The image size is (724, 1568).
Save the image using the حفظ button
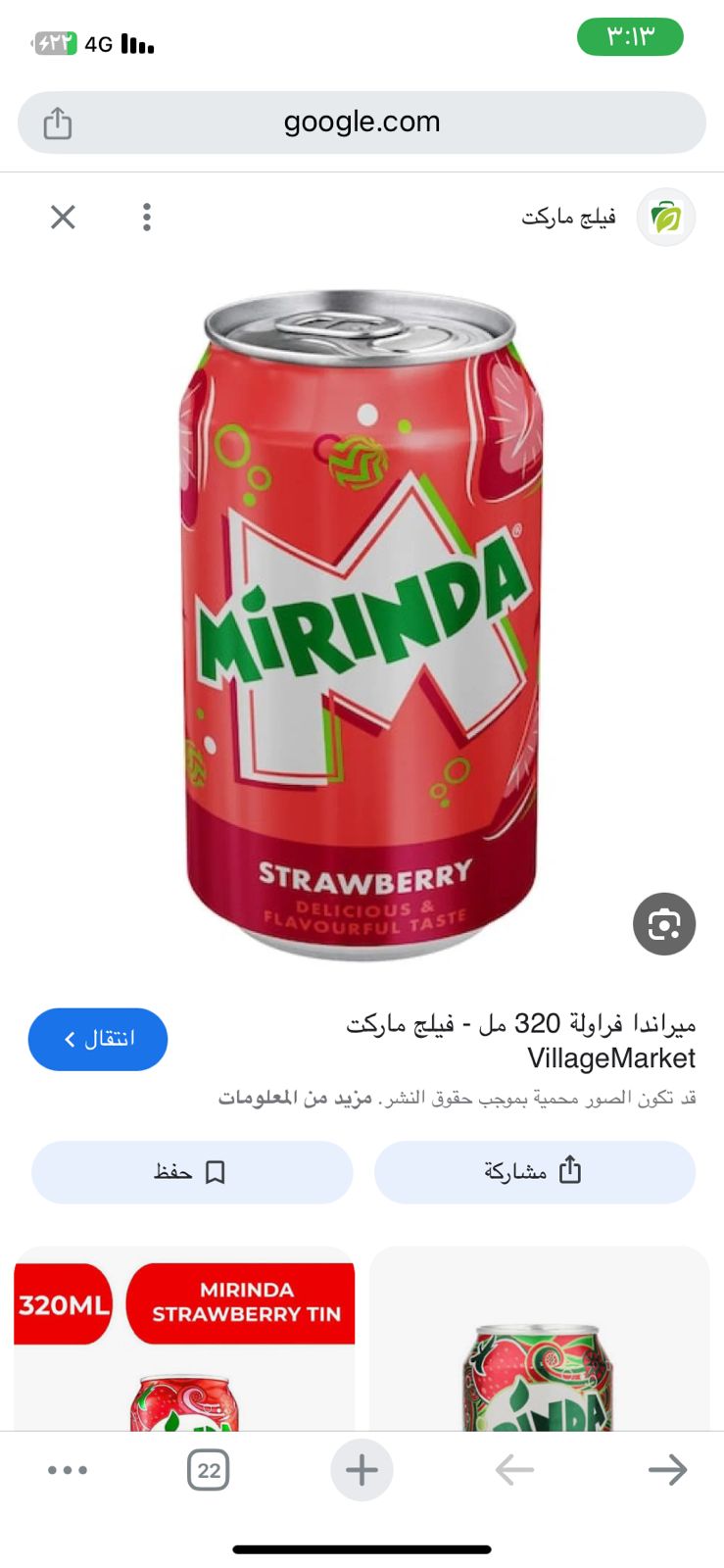(x=191, y=1172)
